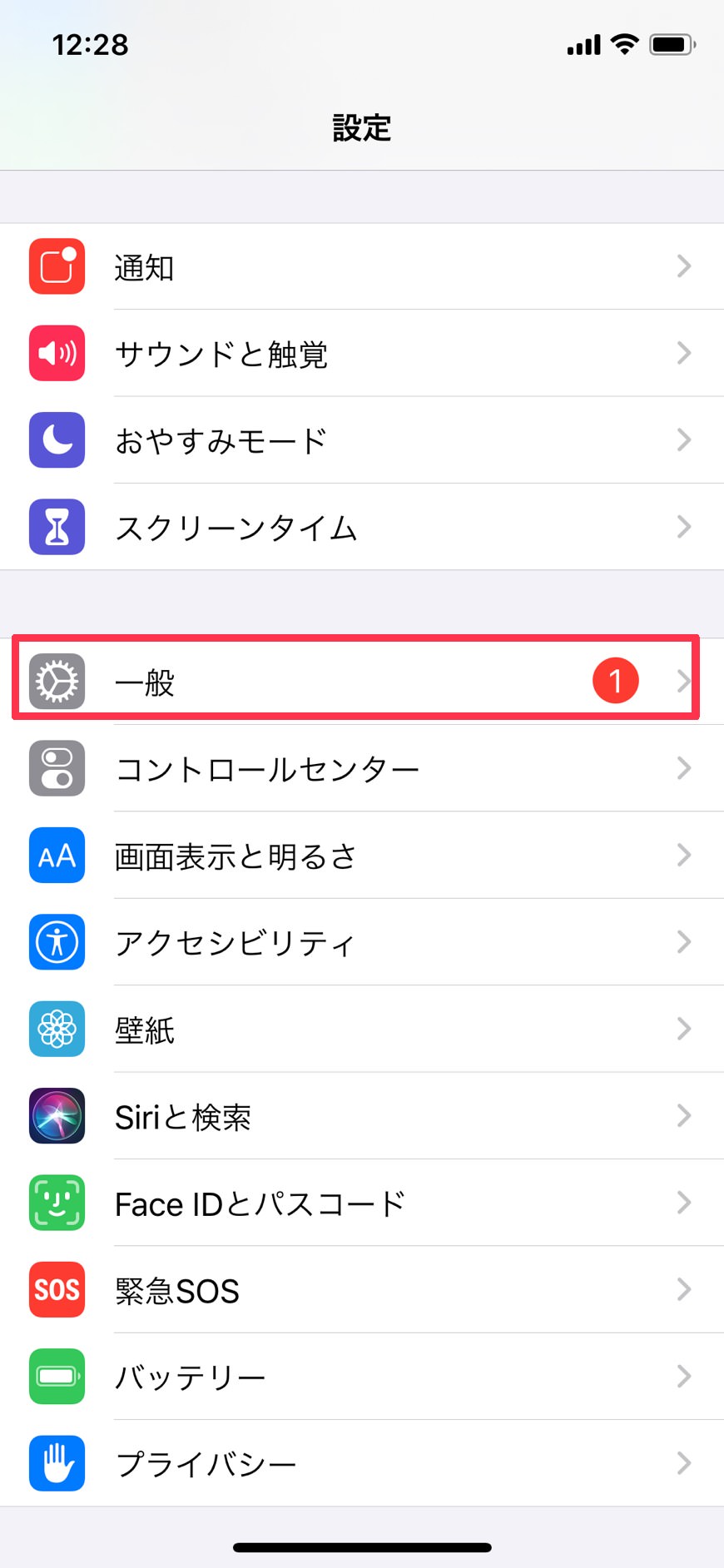
Task: Open アクセシビリティ settings
Action: 362,942
